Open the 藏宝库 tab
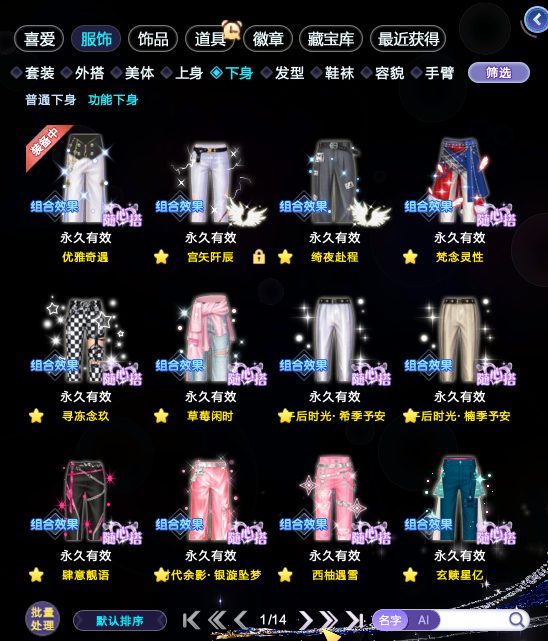 coord(331,39)
